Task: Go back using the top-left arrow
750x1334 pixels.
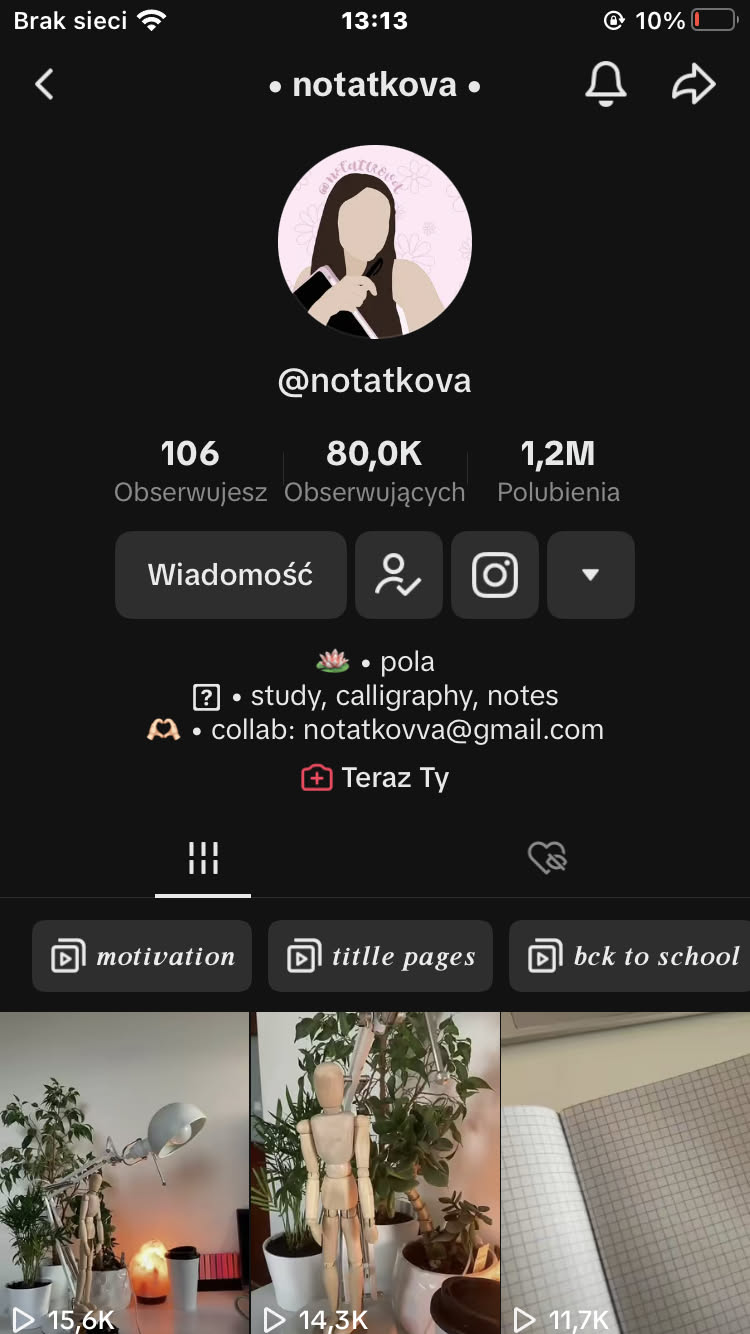Action: 44,85
